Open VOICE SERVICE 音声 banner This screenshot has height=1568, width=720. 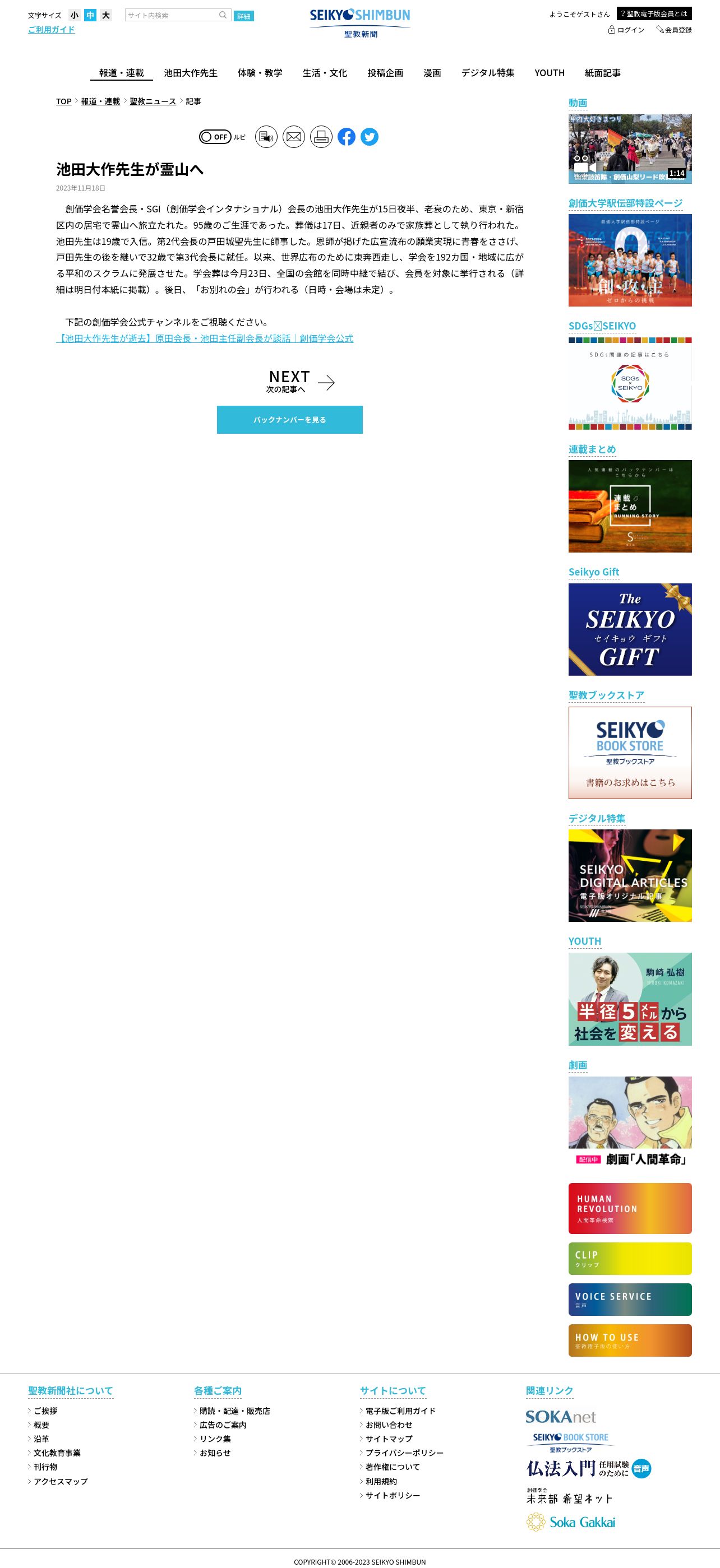630,1300
